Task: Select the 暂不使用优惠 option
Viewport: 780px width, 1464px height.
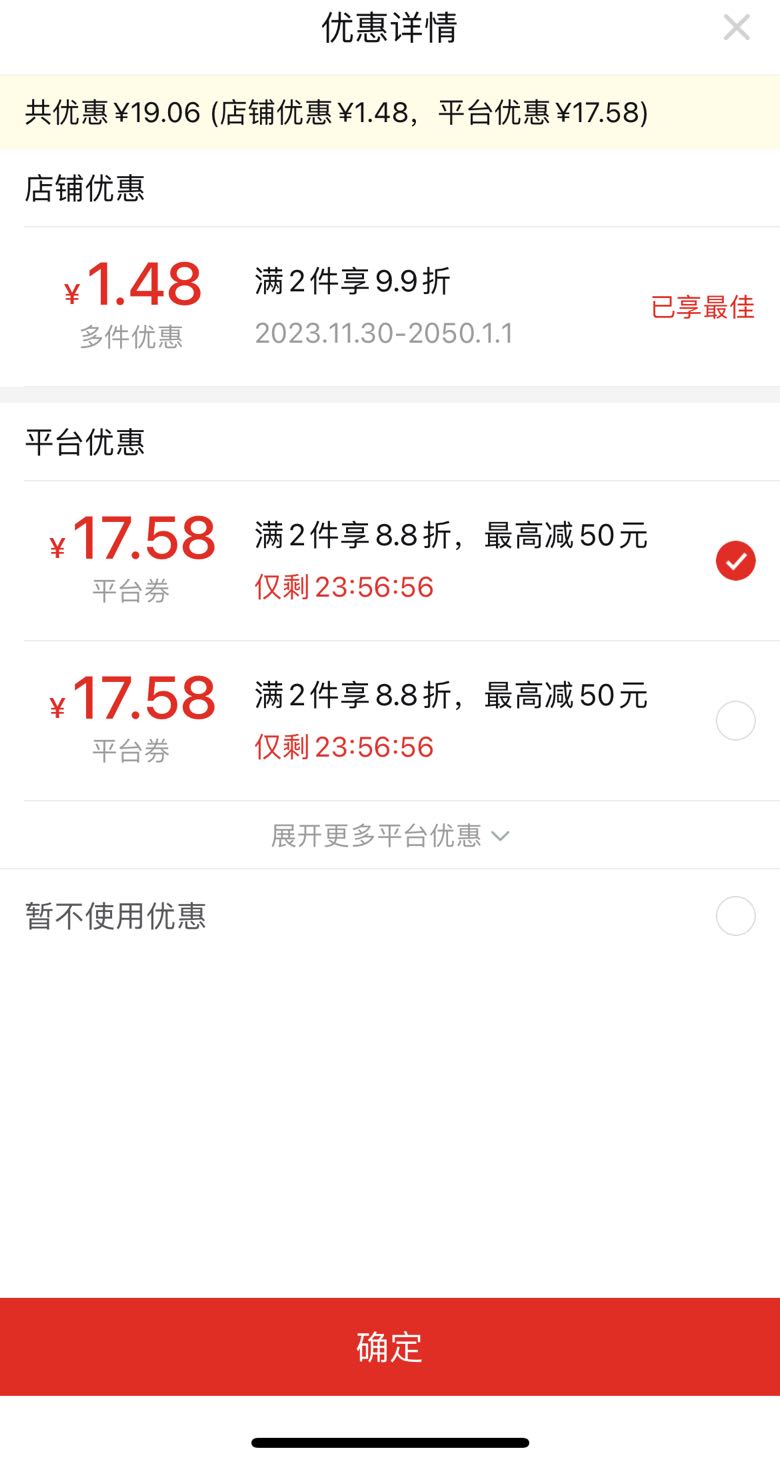Action: 736,916
